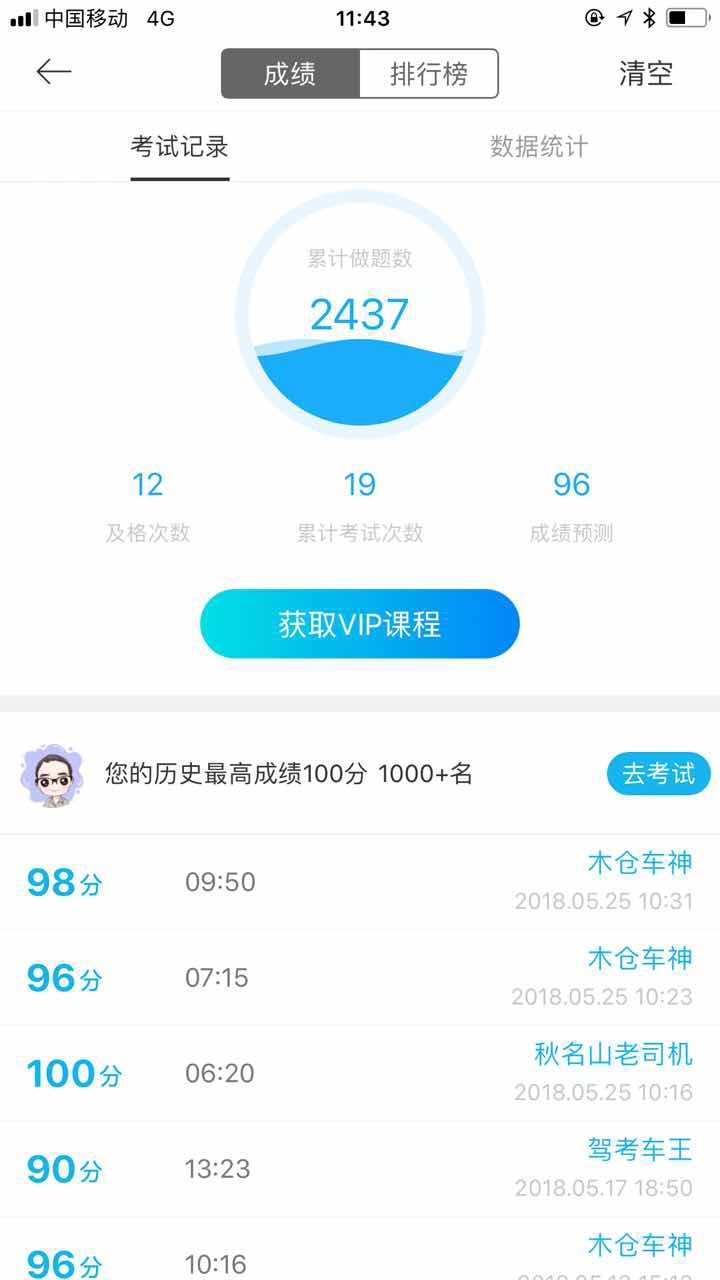Open the 96分 record from 10:23

tap(360, 977)
